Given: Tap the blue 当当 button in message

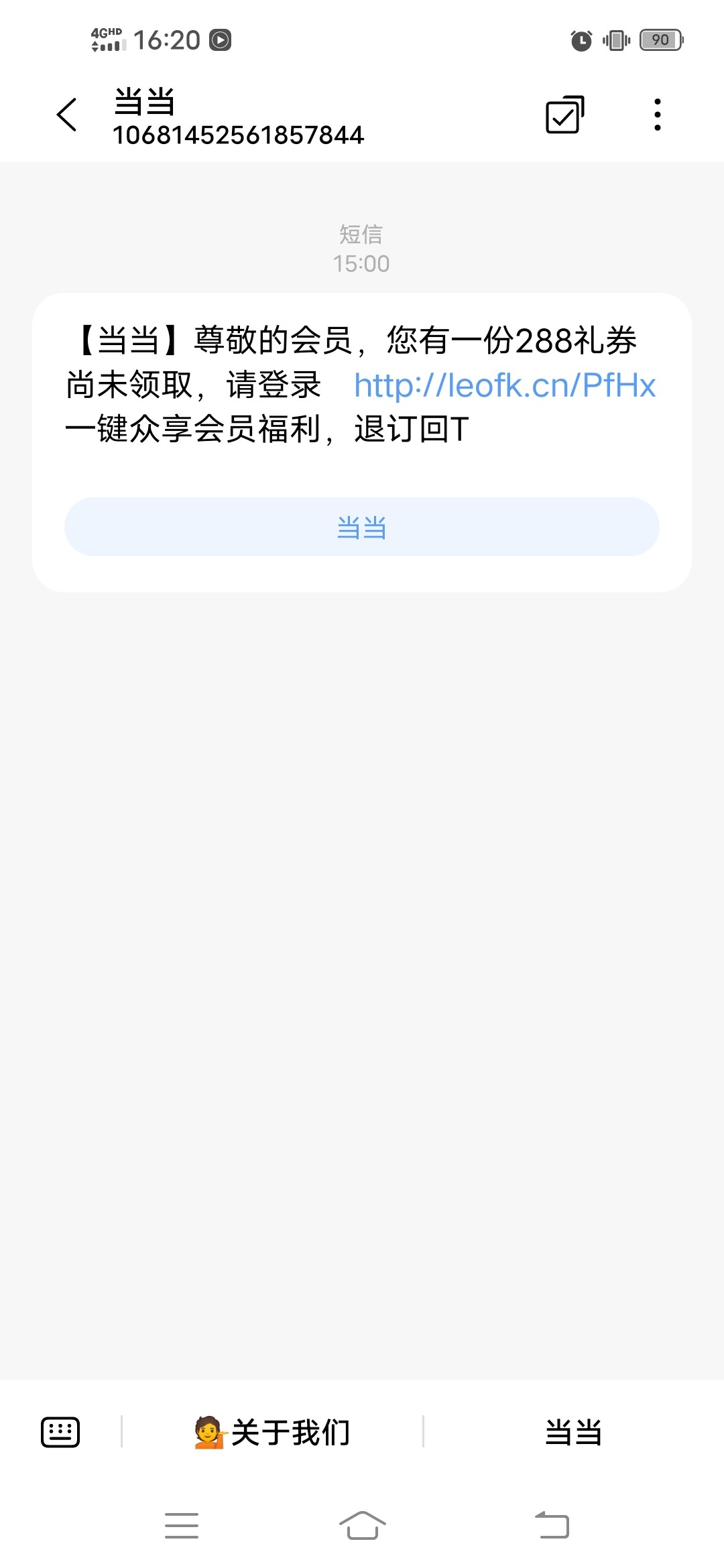Looking at the screenshot, I should 362,527.
